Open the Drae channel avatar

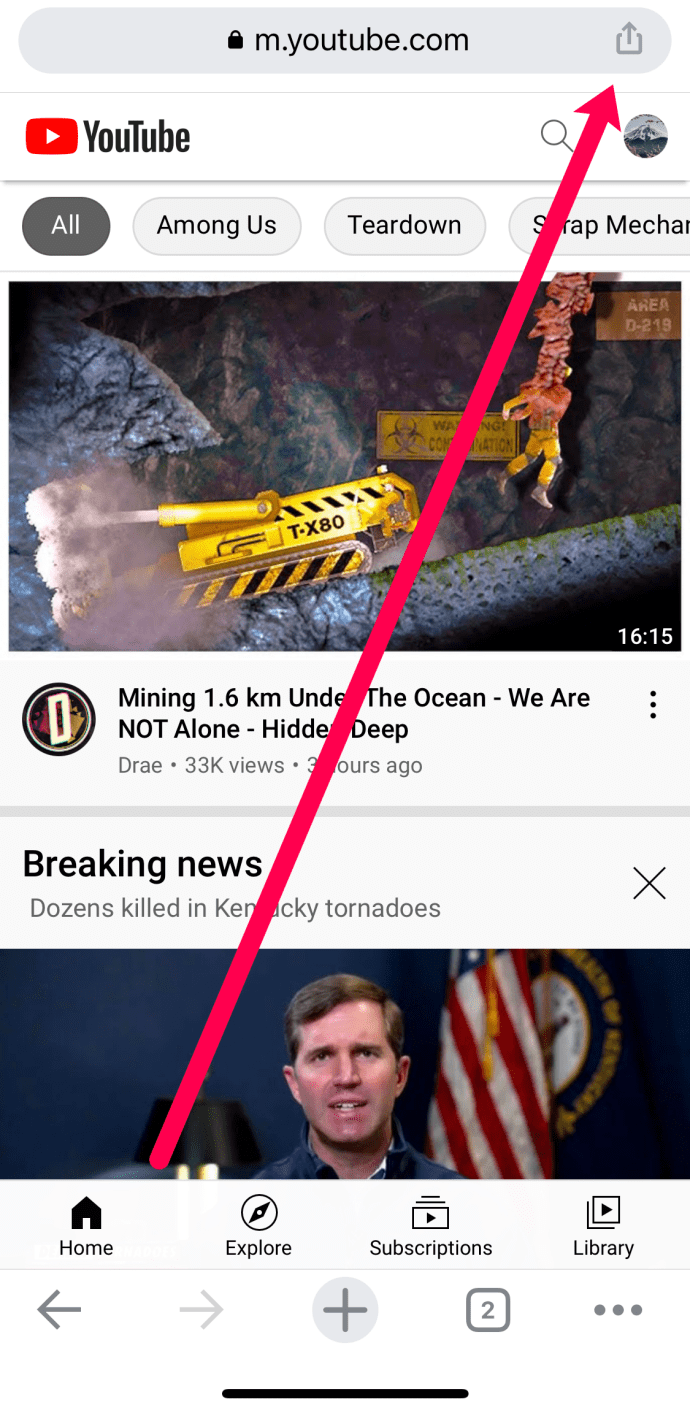click(x=59, y=719)
